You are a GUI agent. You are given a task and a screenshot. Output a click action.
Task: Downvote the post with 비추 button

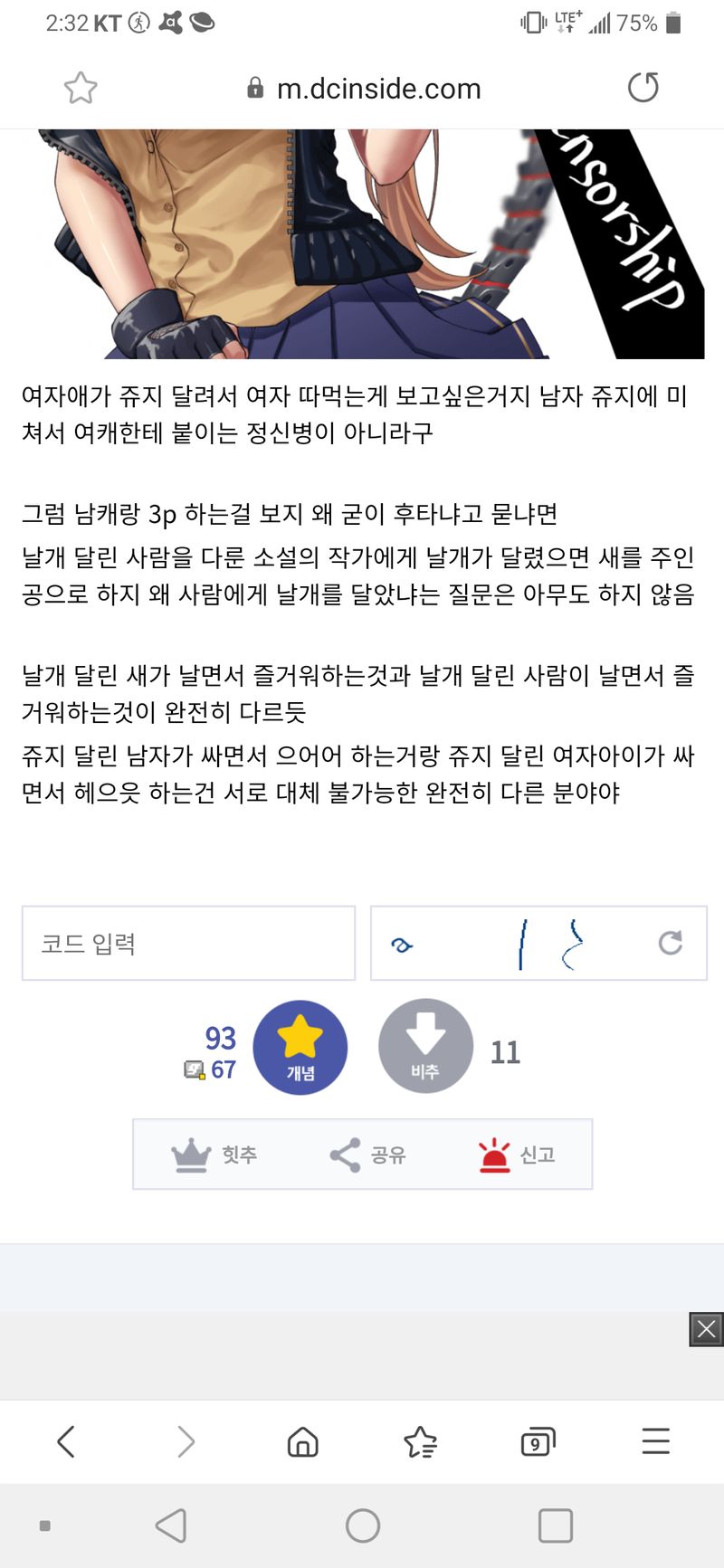tap(425, 1047)
